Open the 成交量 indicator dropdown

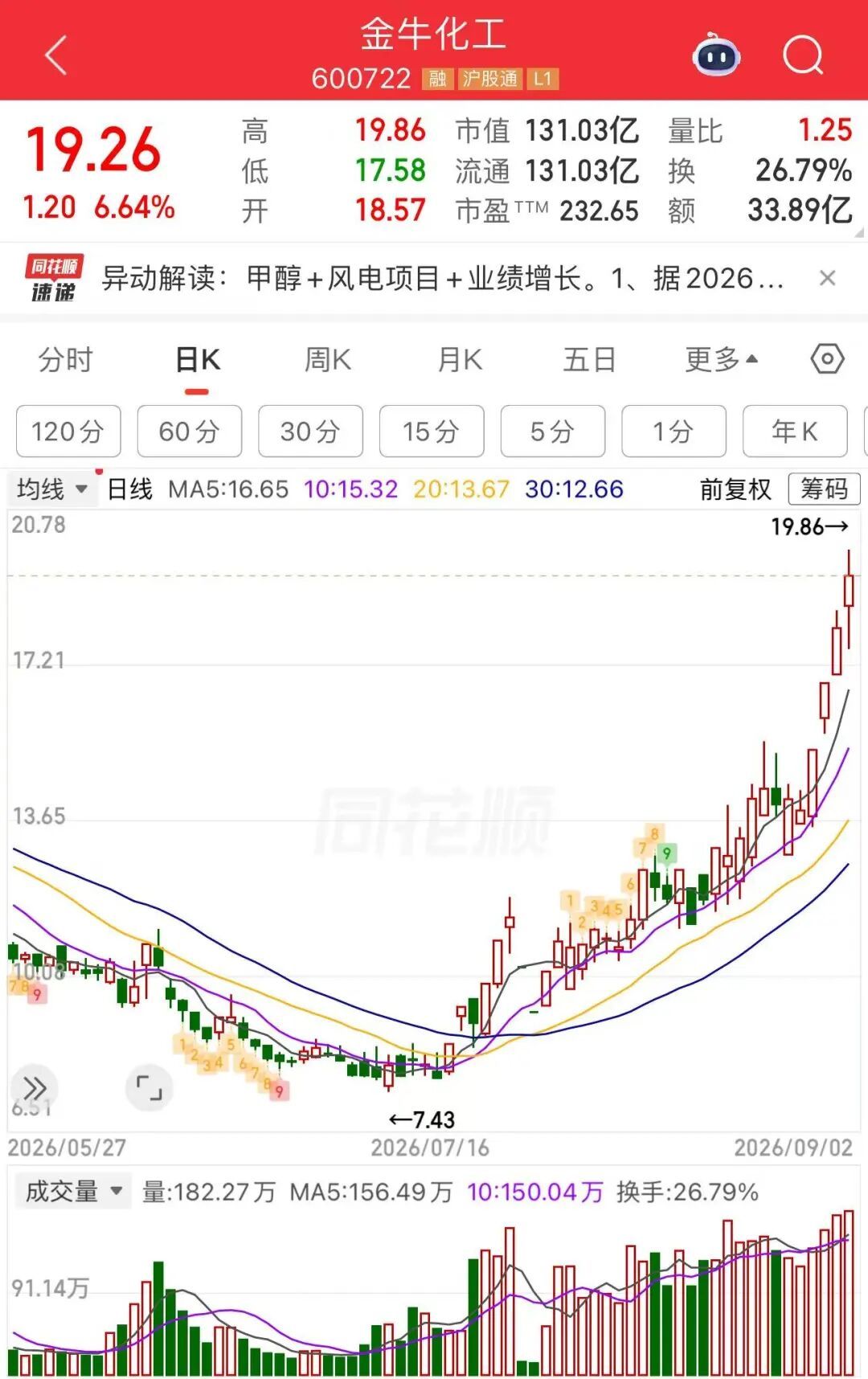73,1191
